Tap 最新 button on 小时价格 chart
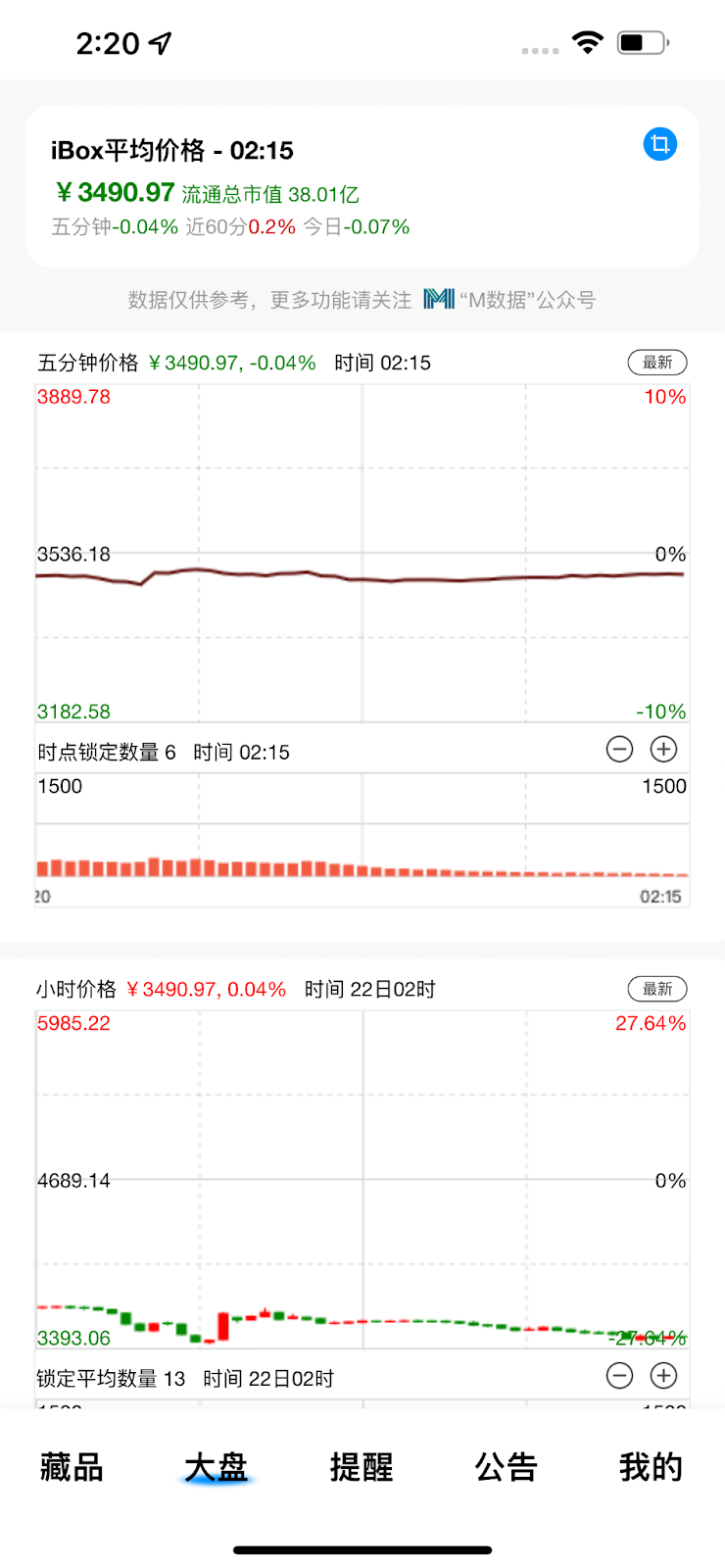This screenshot has width=725, height=1568. [x=657, y=989]
